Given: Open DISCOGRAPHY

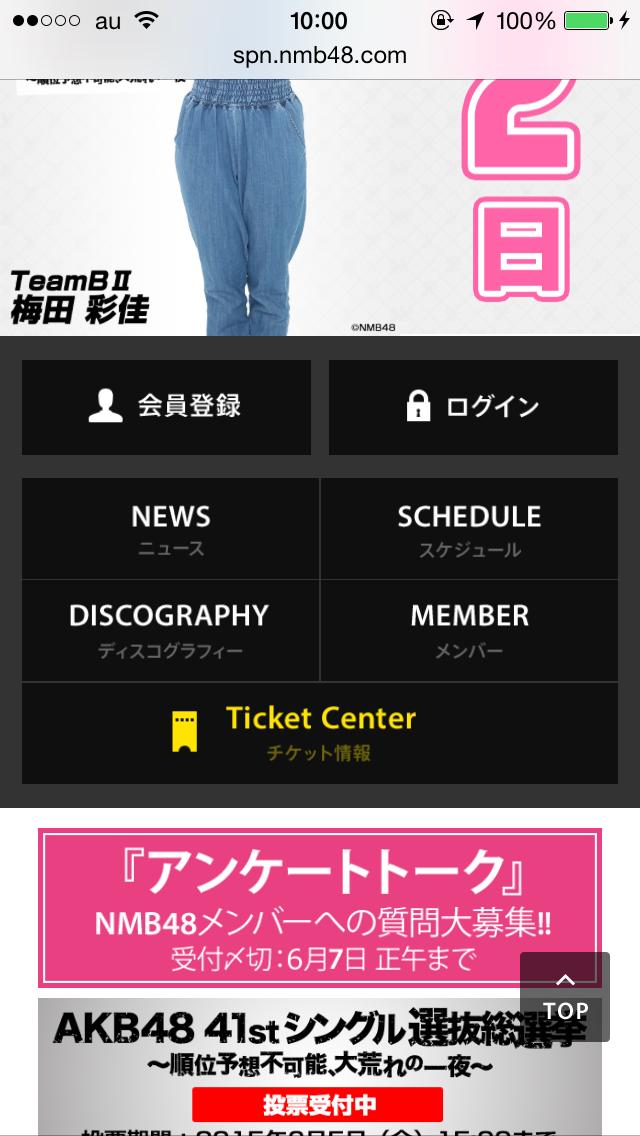Looking at the screenshot, I should coord(171,630).
